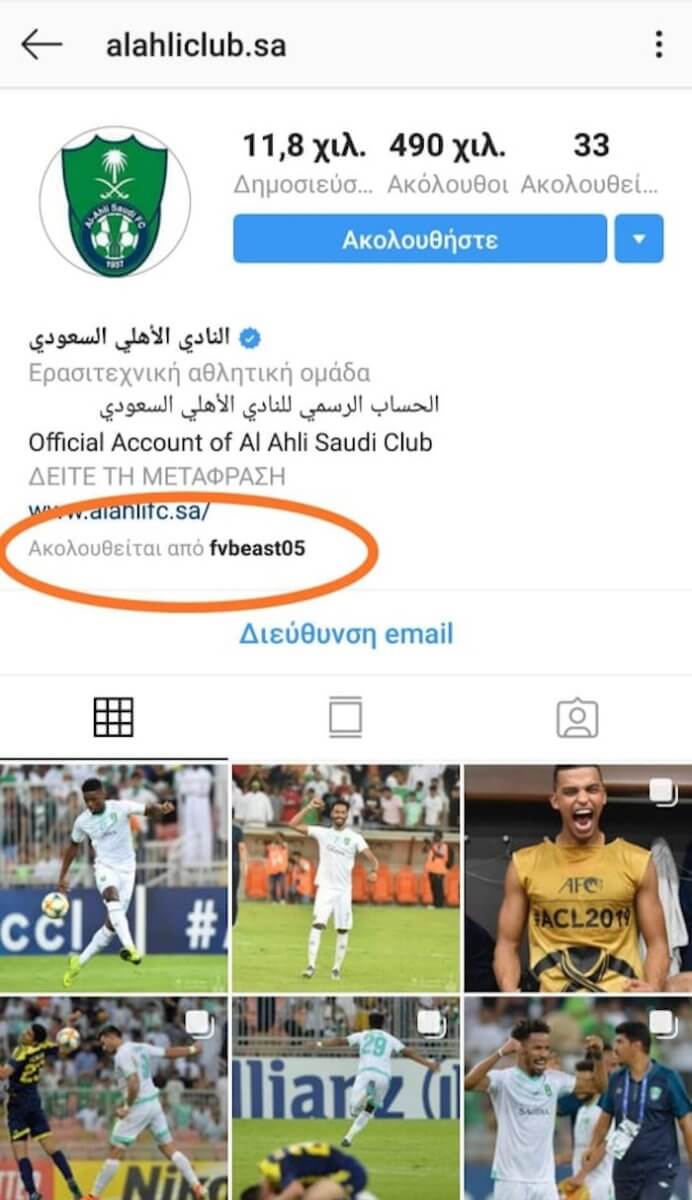Screen dimensions: 692x1200
Task: Switch to the tagged photos tab
Action: point(577,717)
